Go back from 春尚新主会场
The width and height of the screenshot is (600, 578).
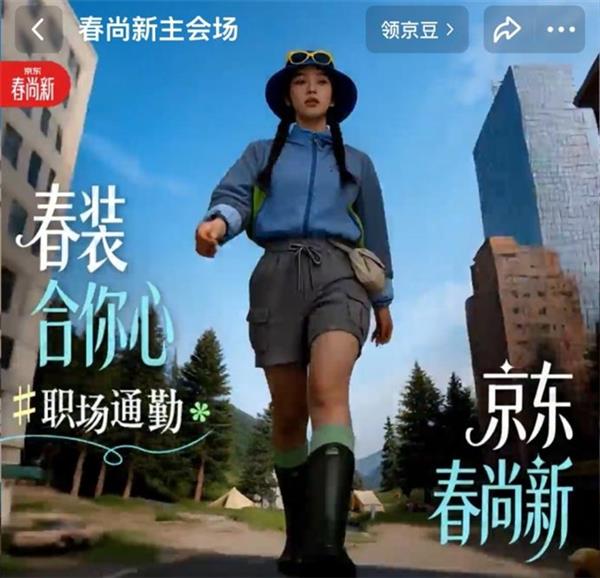tap(39, 30)
